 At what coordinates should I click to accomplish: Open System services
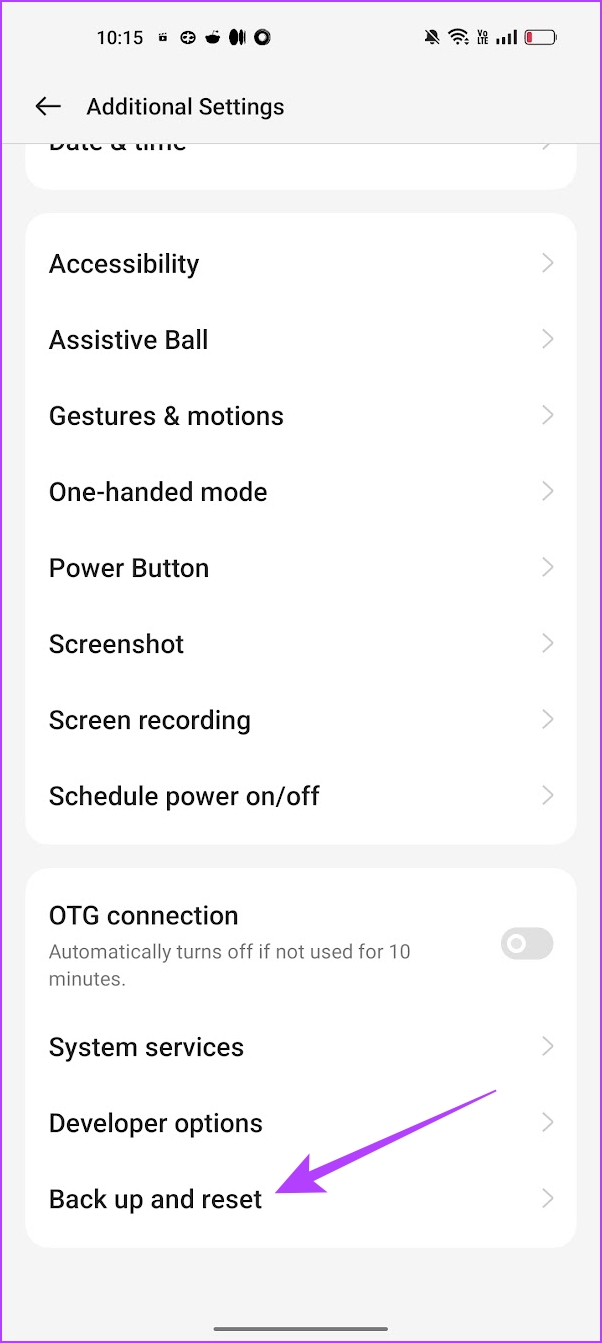300,1047
